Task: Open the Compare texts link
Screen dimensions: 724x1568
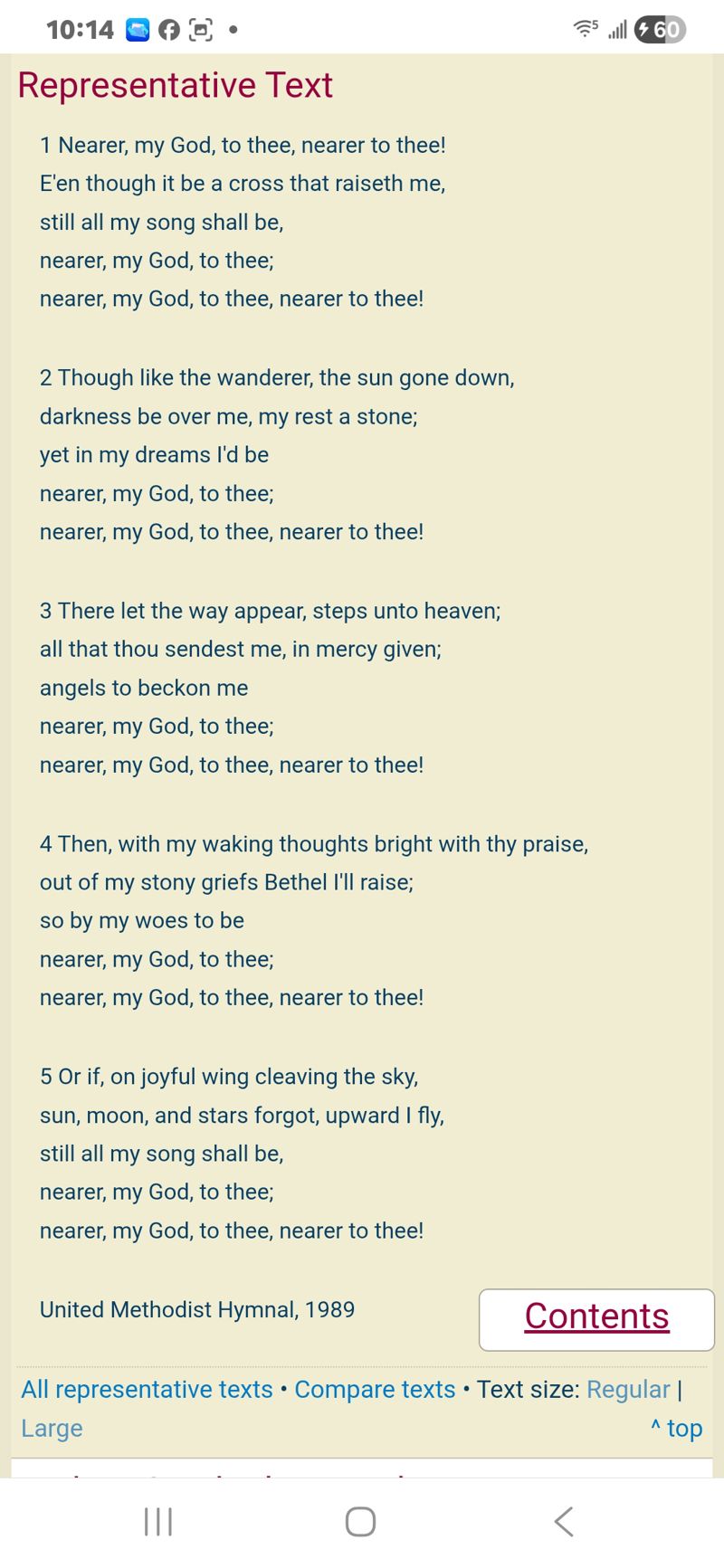Action: [x=375, y=1389]
